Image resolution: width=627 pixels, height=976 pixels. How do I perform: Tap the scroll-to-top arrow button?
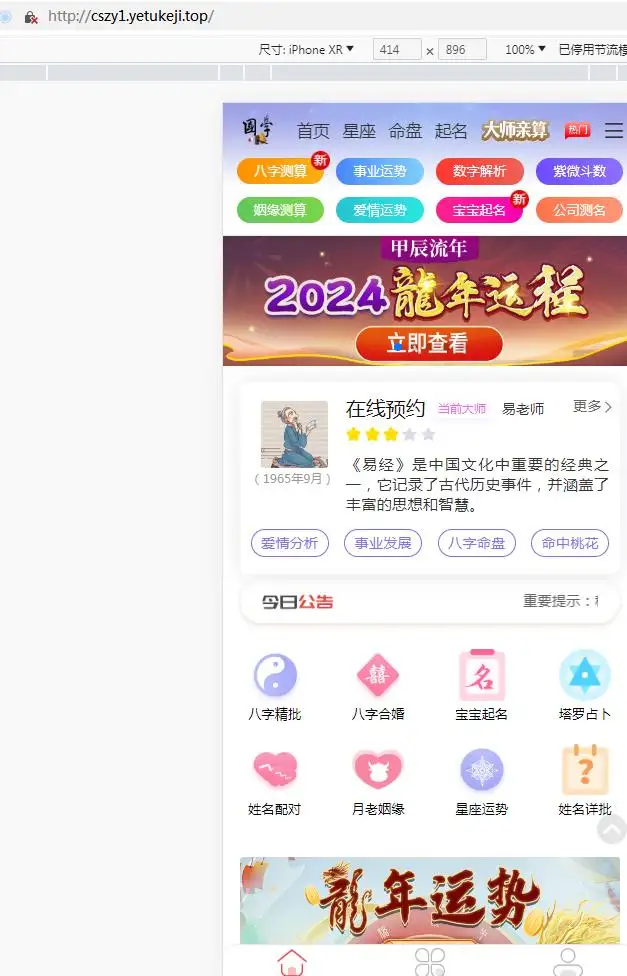coord(613,828)
